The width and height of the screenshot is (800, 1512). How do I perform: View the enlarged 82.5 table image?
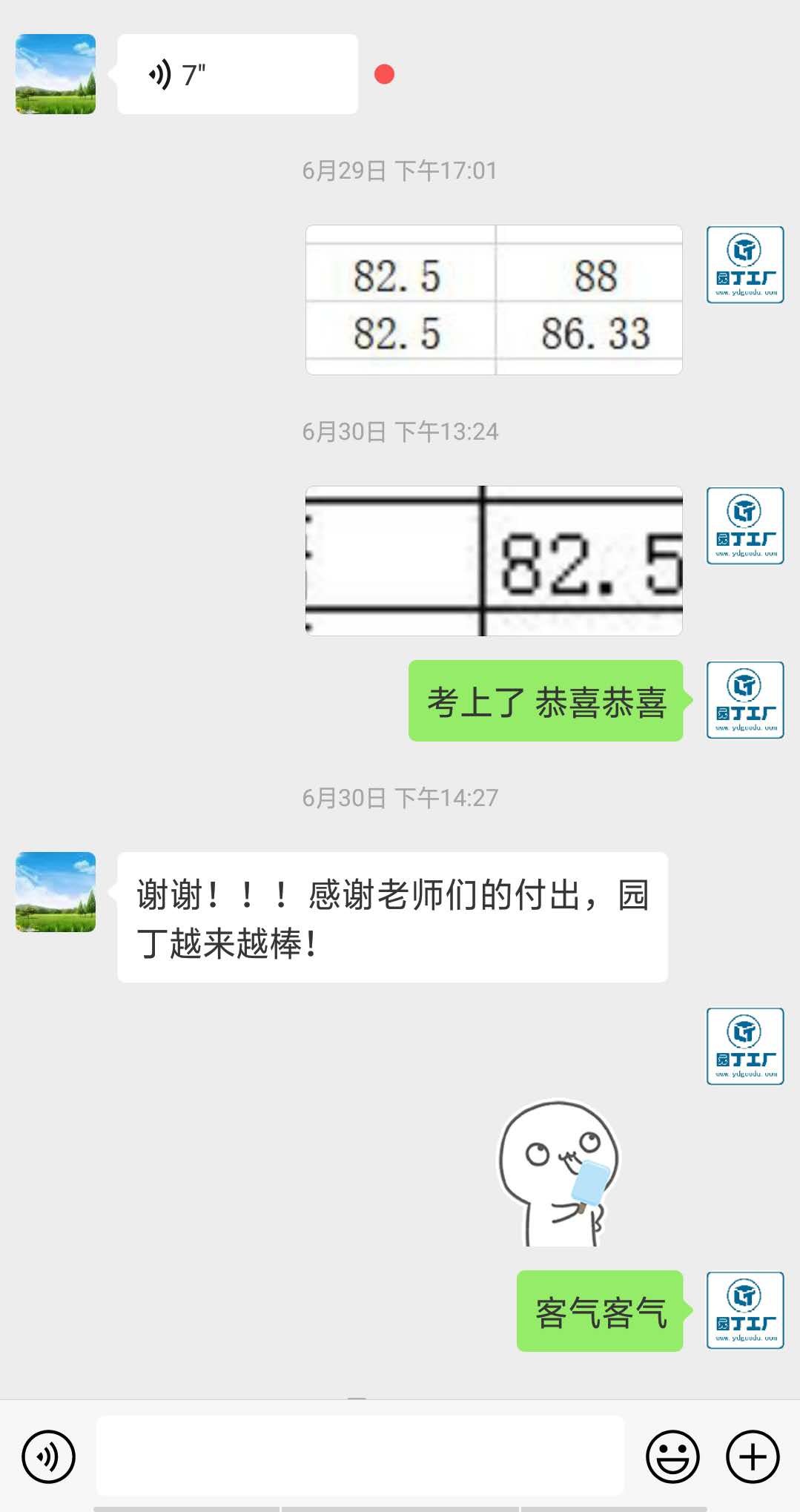(494, 561)
